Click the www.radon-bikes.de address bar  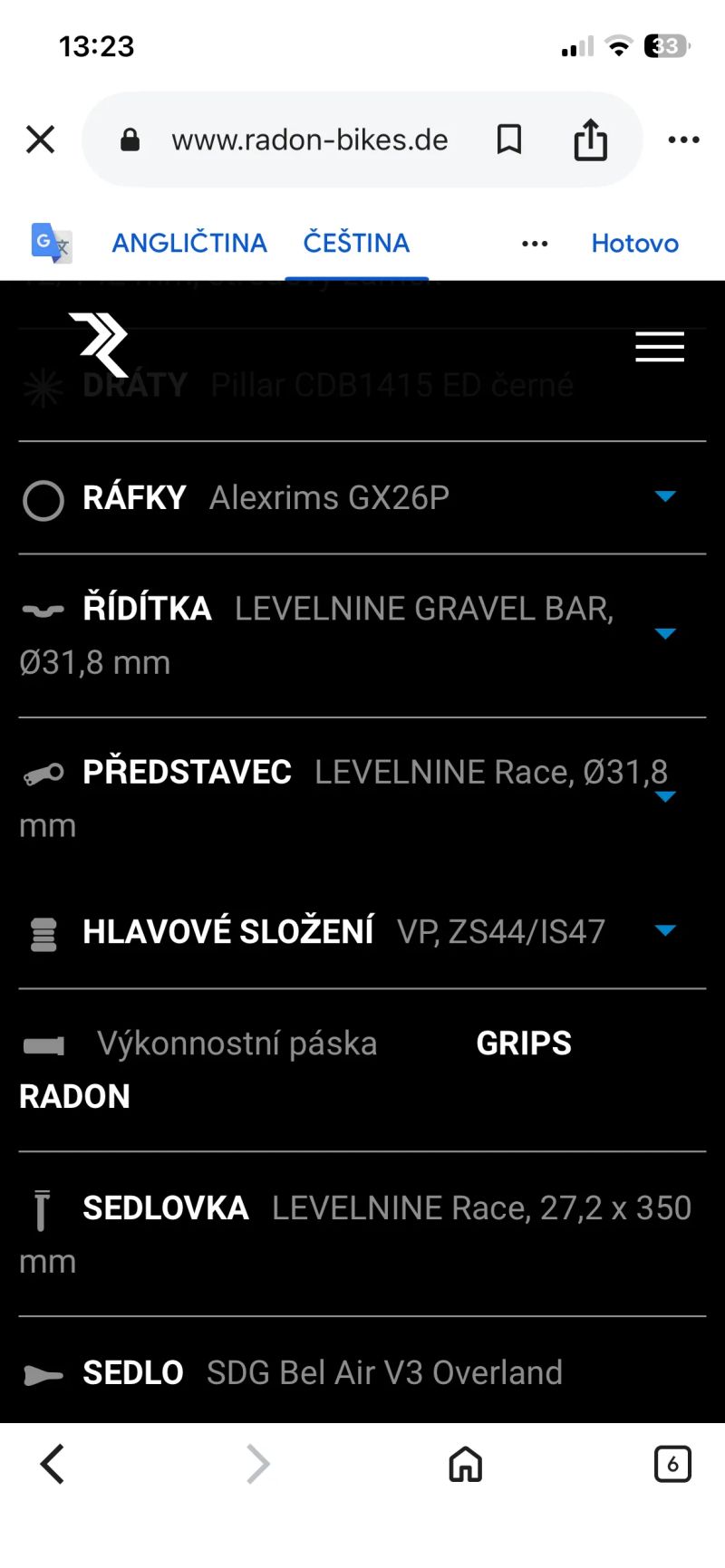308,139
